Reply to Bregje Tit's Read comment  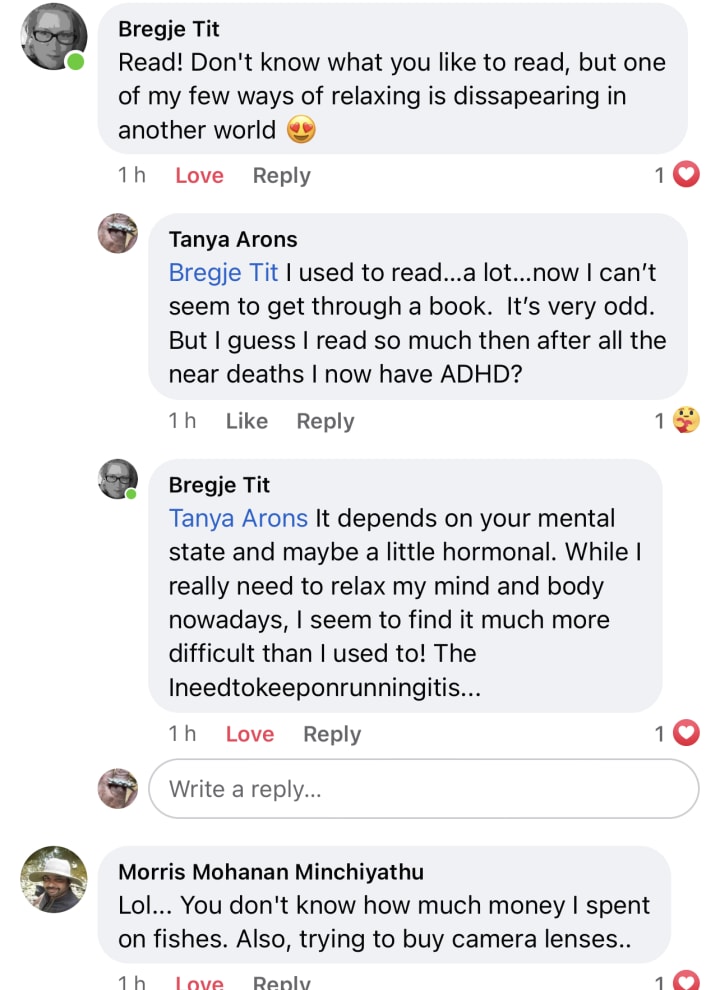tap(281, 176)
